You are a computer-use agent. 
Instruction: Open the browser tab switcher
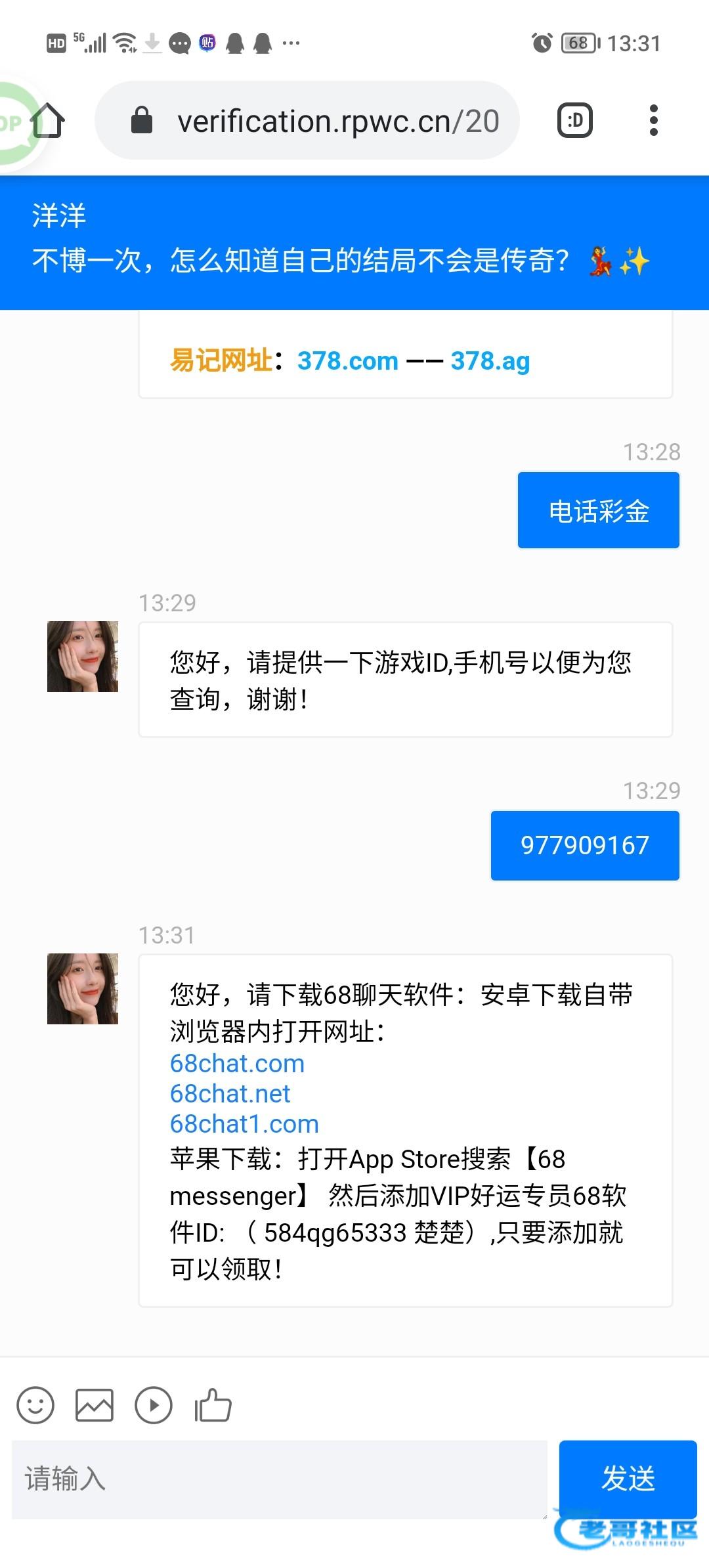575,121
